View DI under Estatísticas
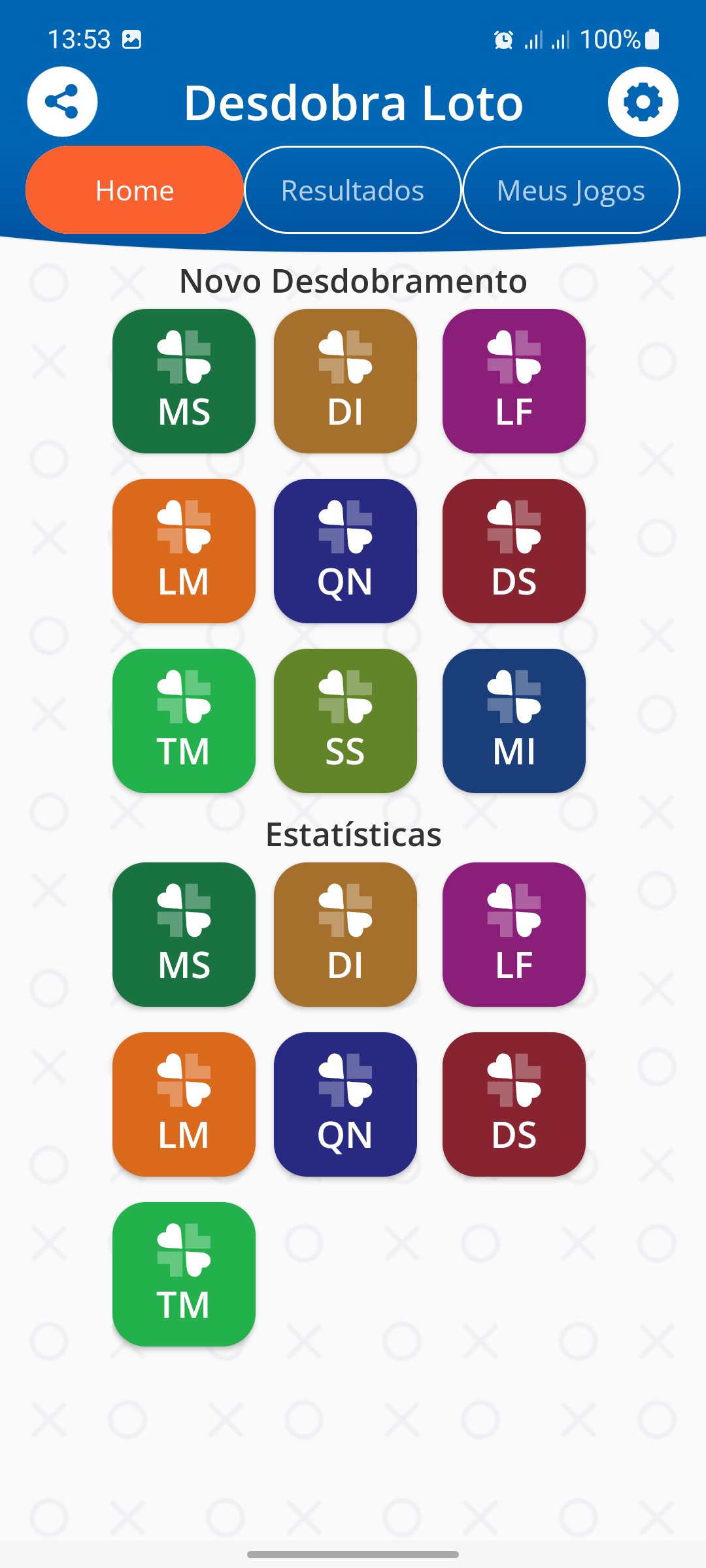706x1568 pixels. [x=345, y=934]
